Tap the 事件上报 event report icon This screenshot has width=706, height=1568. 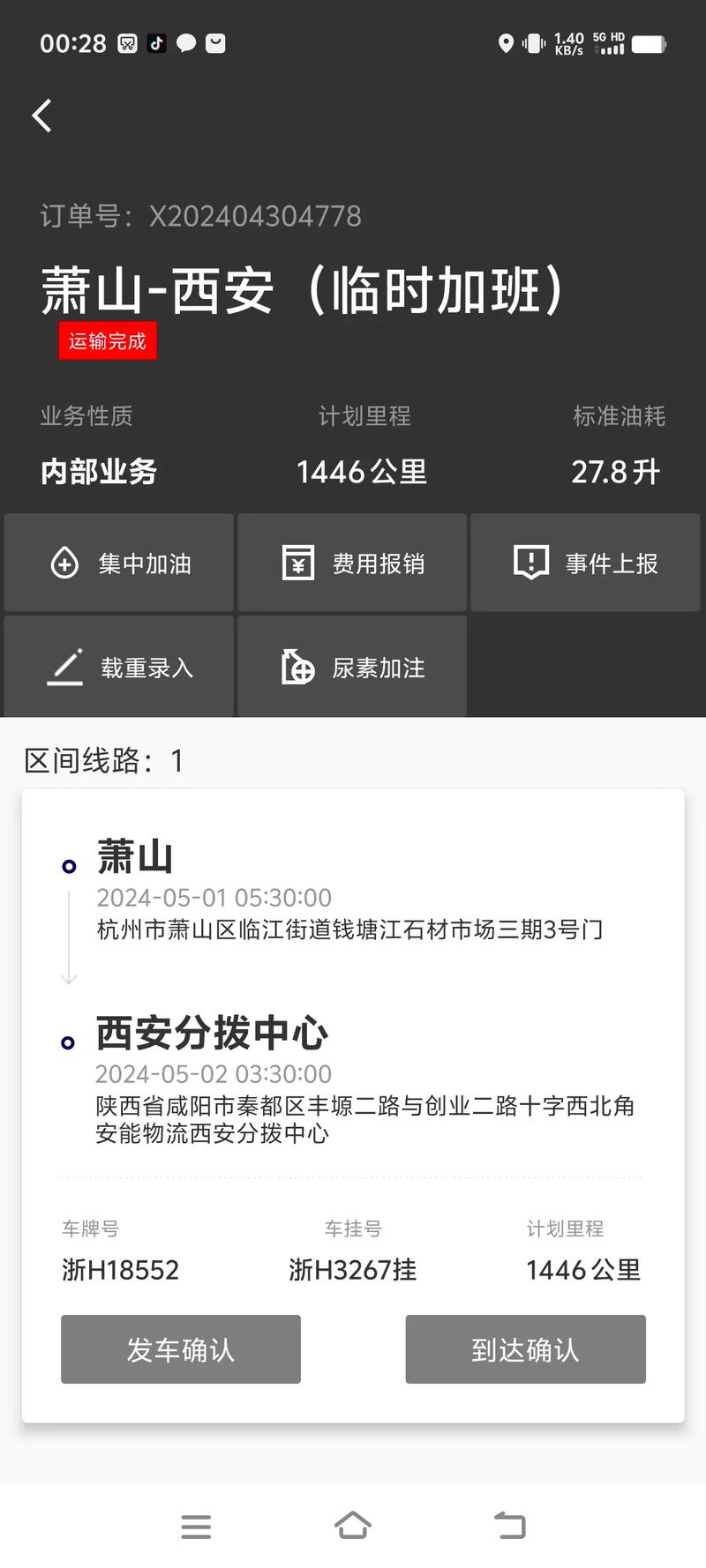click(x=530, y=563)
